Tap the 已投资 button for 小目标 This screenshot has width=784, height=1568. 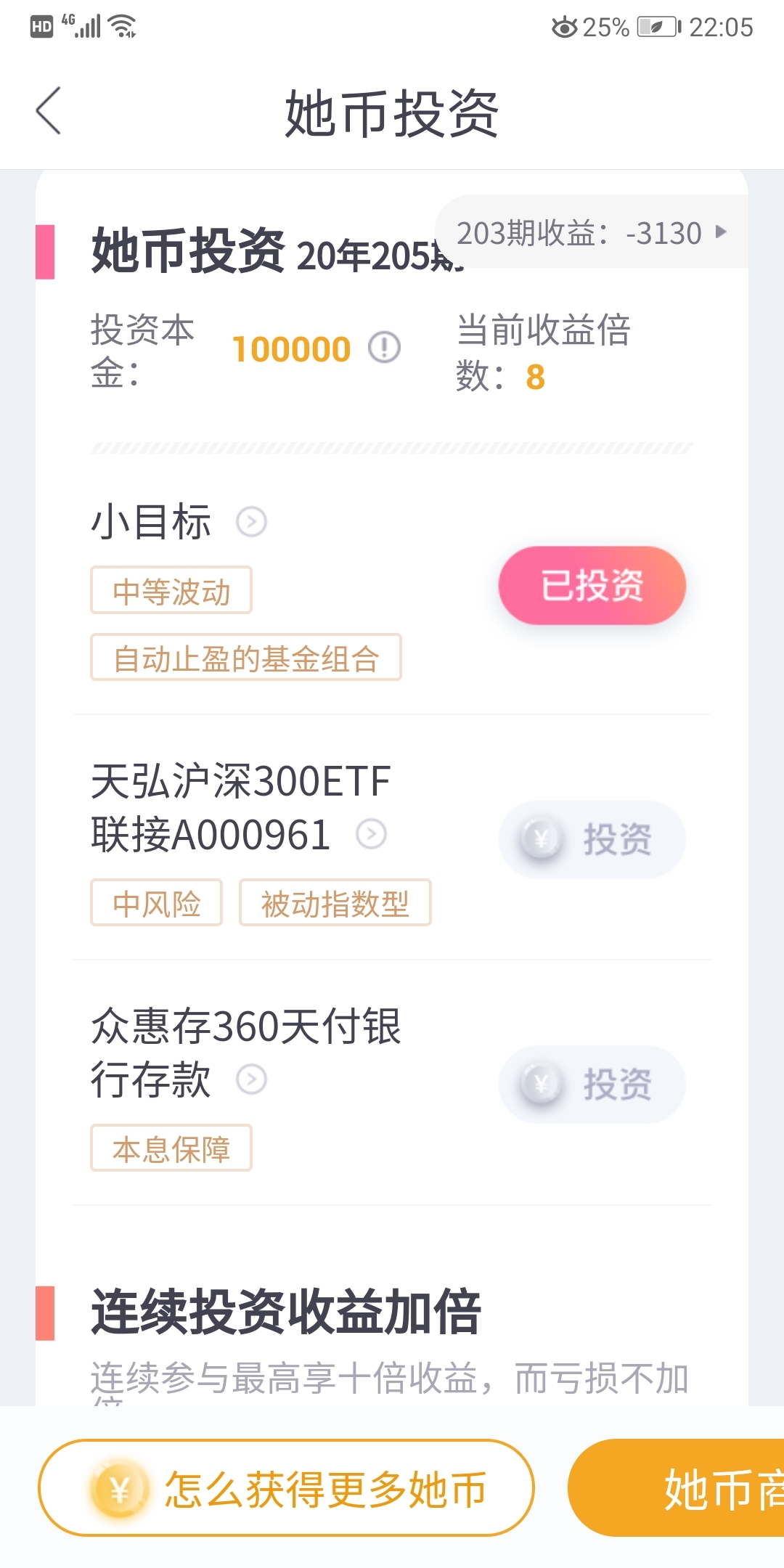592,585
